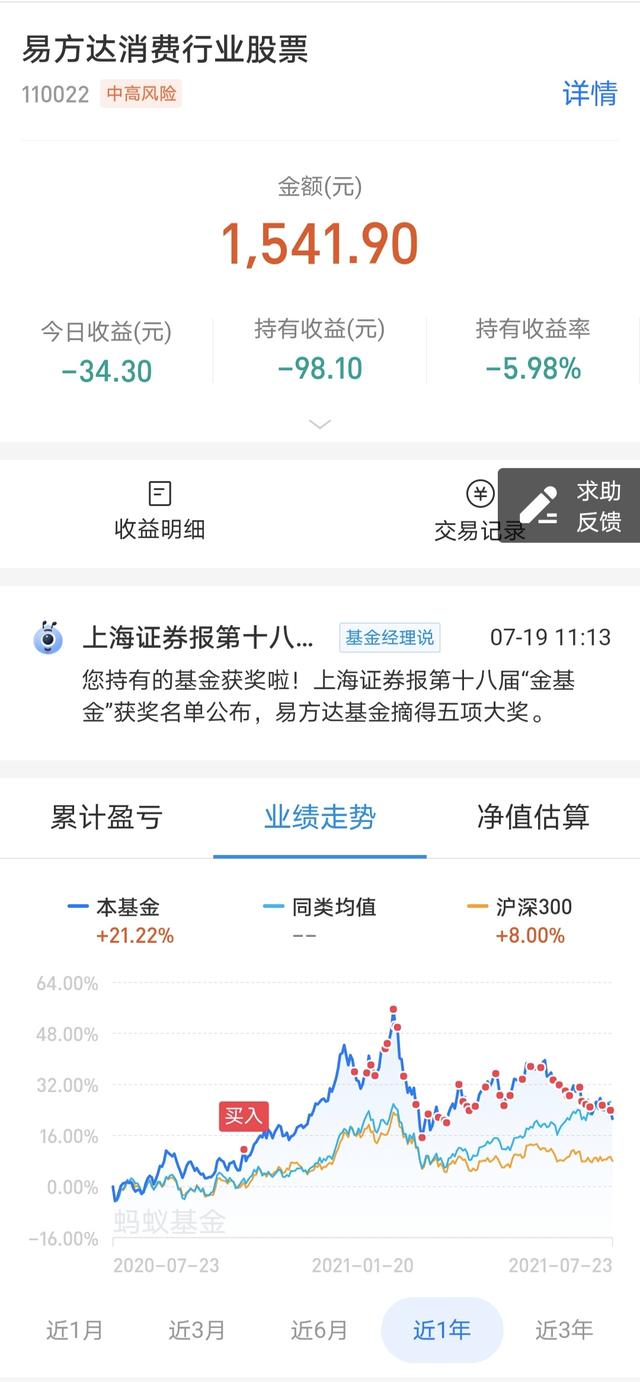
Task: Tap the 求助反馈 help feedback button
Action: 572,506
